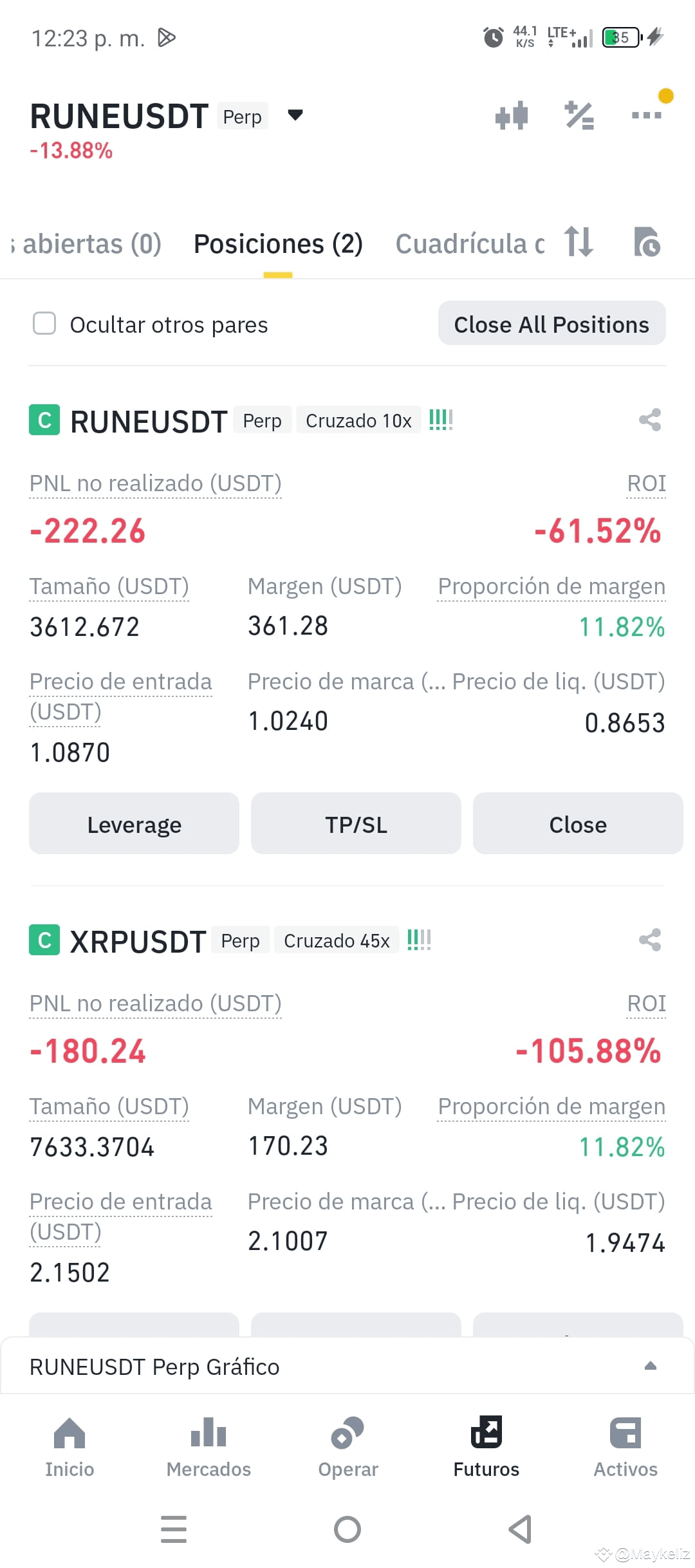
Task: Switch to the Activos tab
Action: tap(625, 1448)
